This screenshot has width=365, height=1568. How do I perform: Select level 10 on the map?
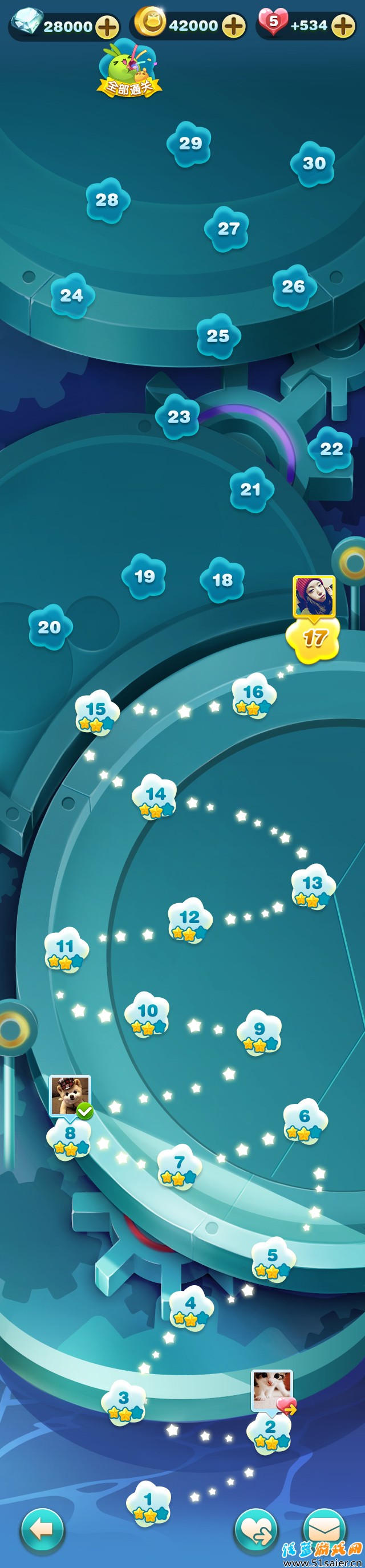147,1015
